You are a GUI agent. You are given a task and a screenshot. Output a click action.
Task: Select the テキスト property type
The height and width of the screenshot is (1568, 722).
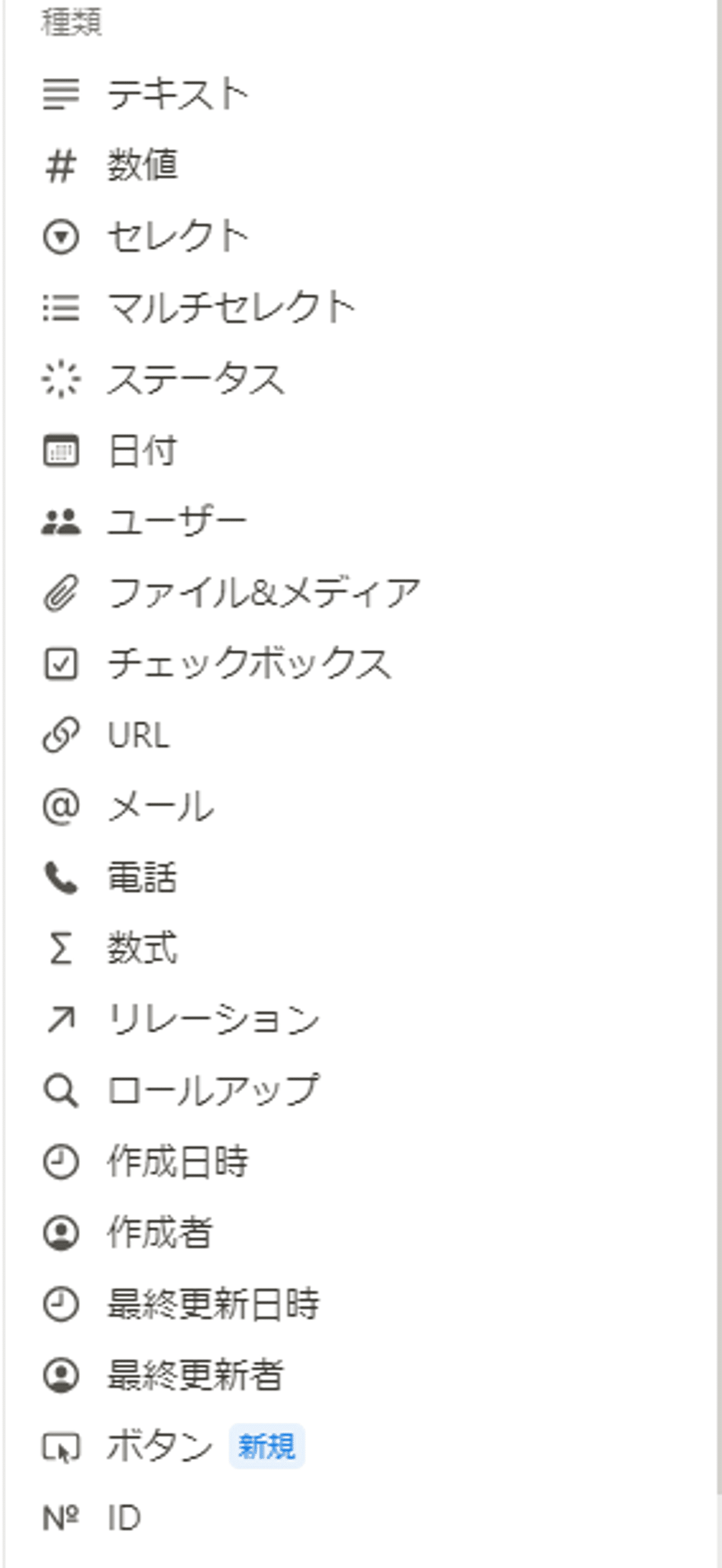177,94
